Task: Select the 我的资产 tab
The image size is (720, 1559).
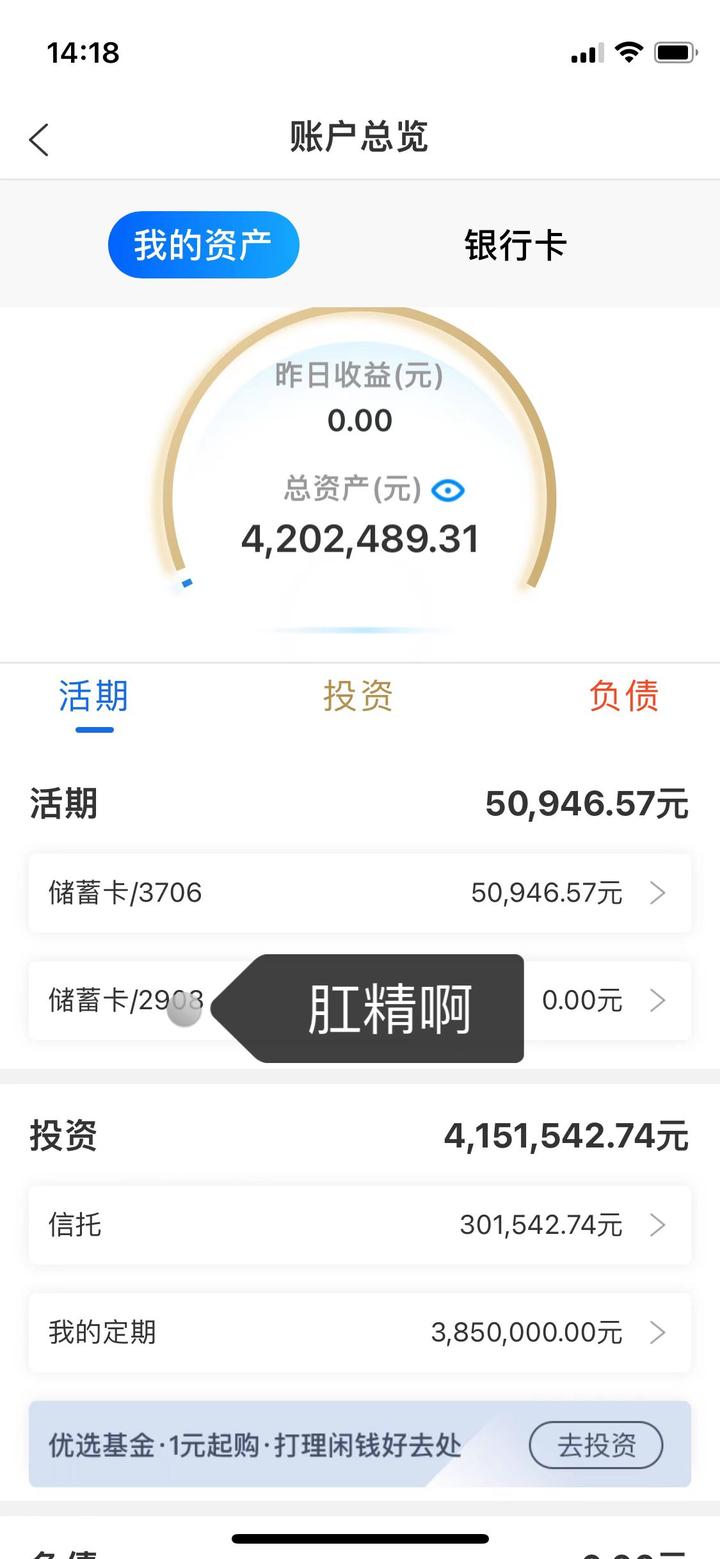Action: click(x=203, y=245)
